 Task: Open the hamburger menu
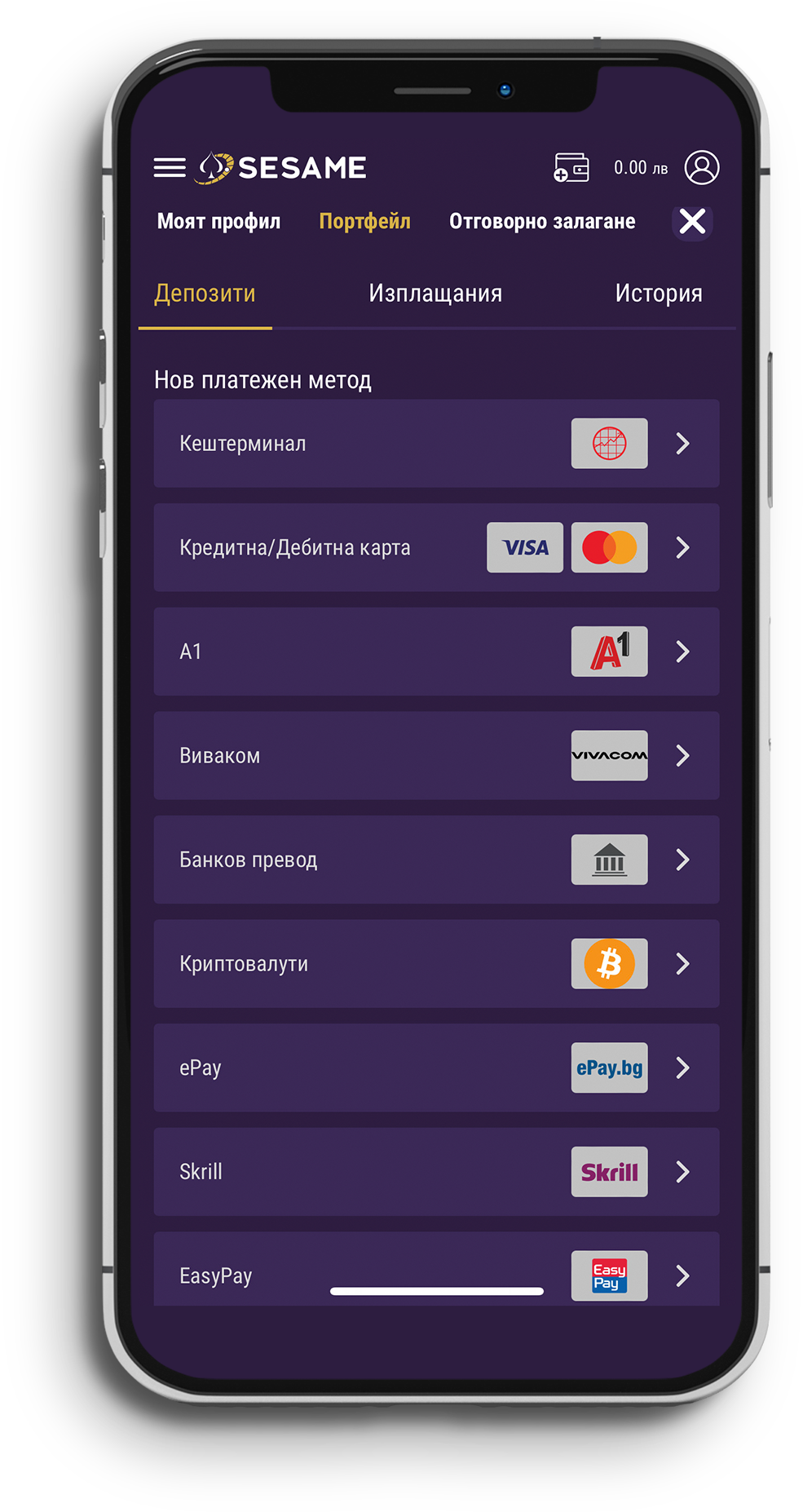170,168
